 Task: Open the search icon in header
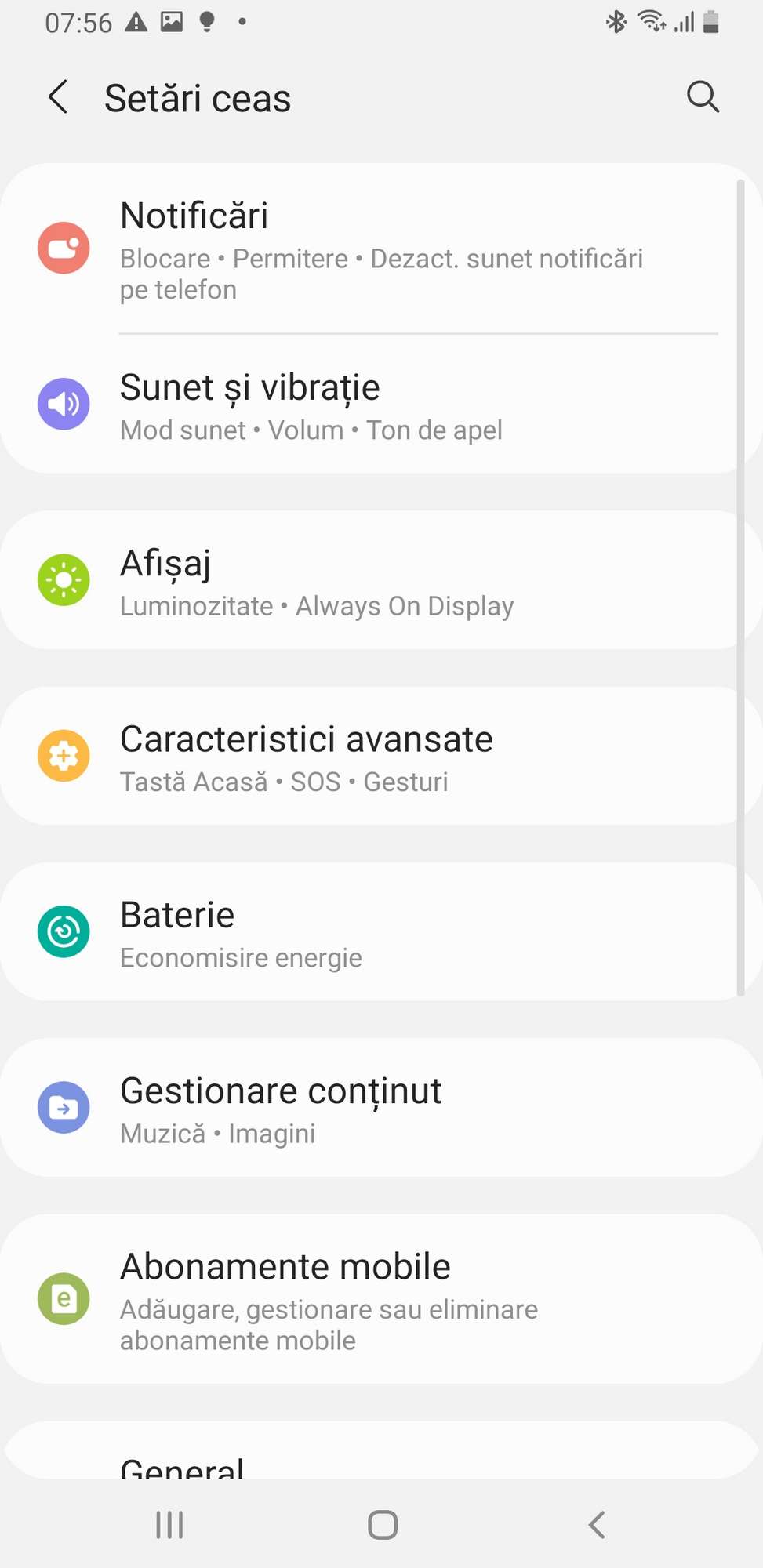click(703, 97)
